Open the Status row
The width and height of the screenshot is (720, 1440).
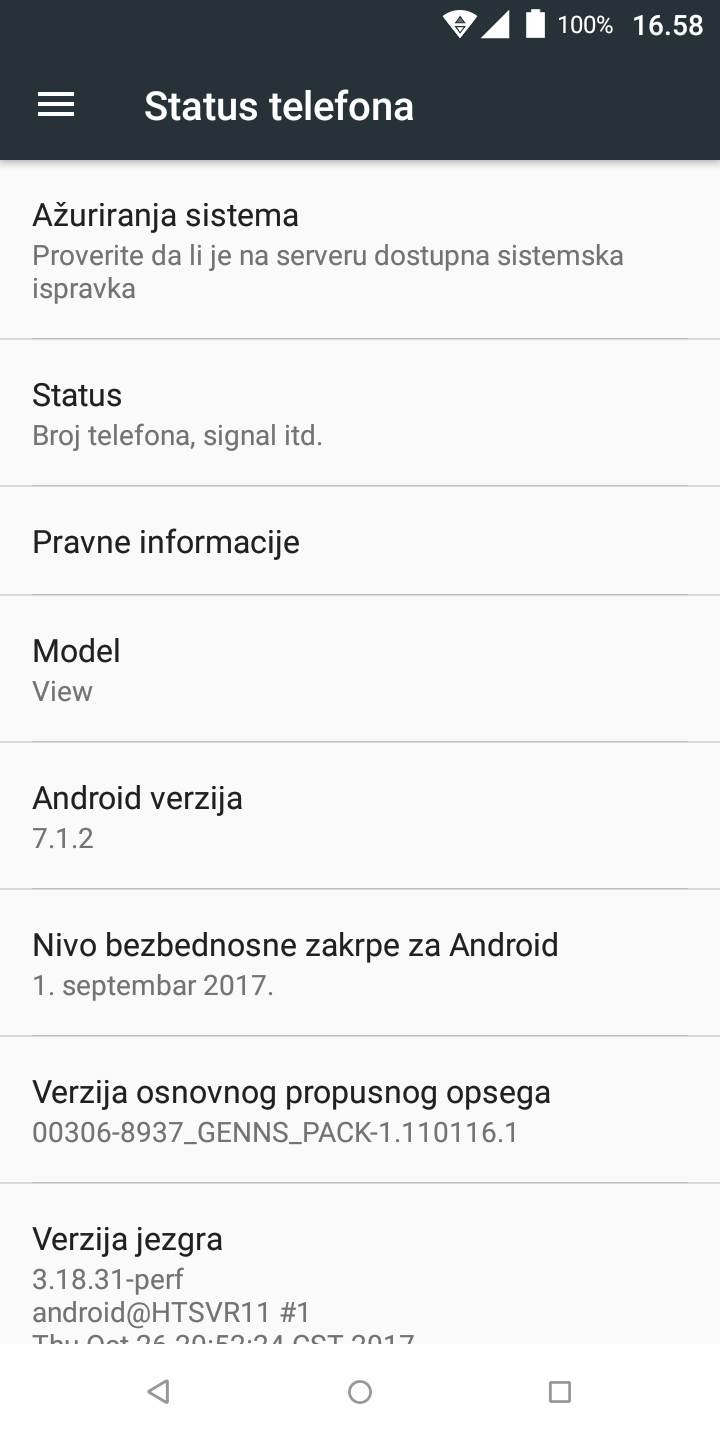(360, 414)
